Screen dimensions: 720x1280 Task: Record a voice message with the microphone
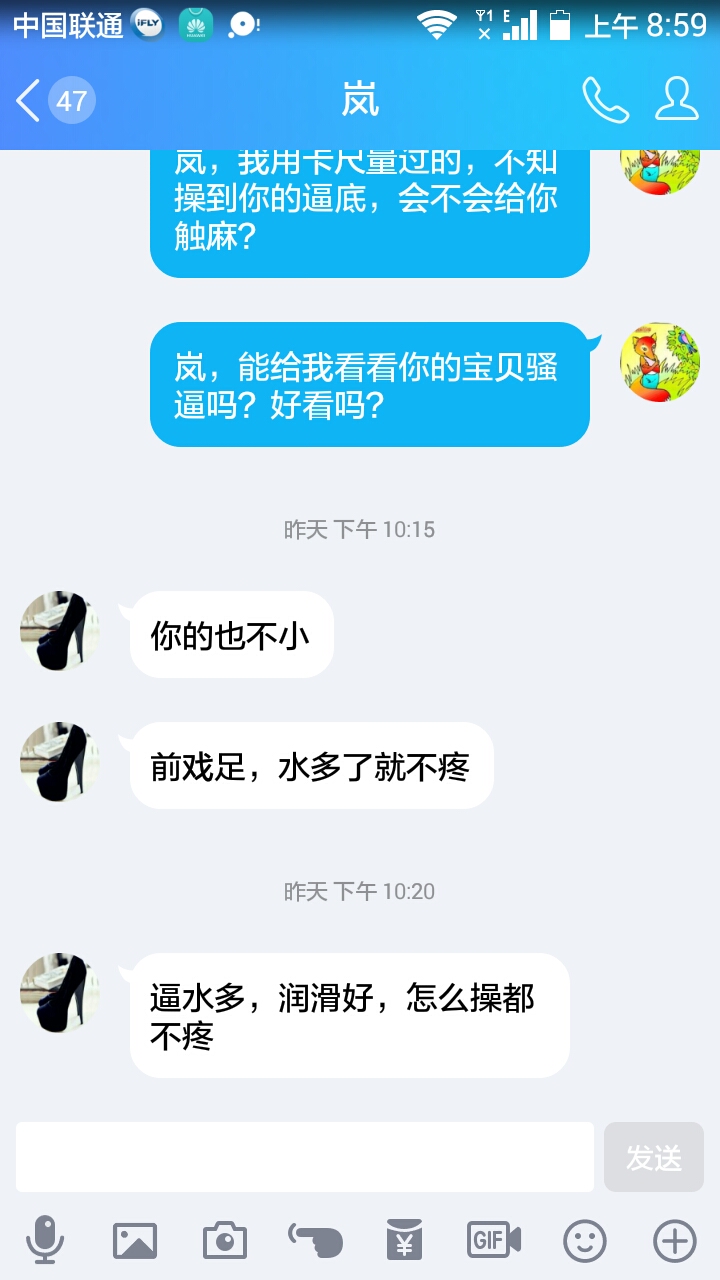pyautogui.click(x=45, y=1241)
